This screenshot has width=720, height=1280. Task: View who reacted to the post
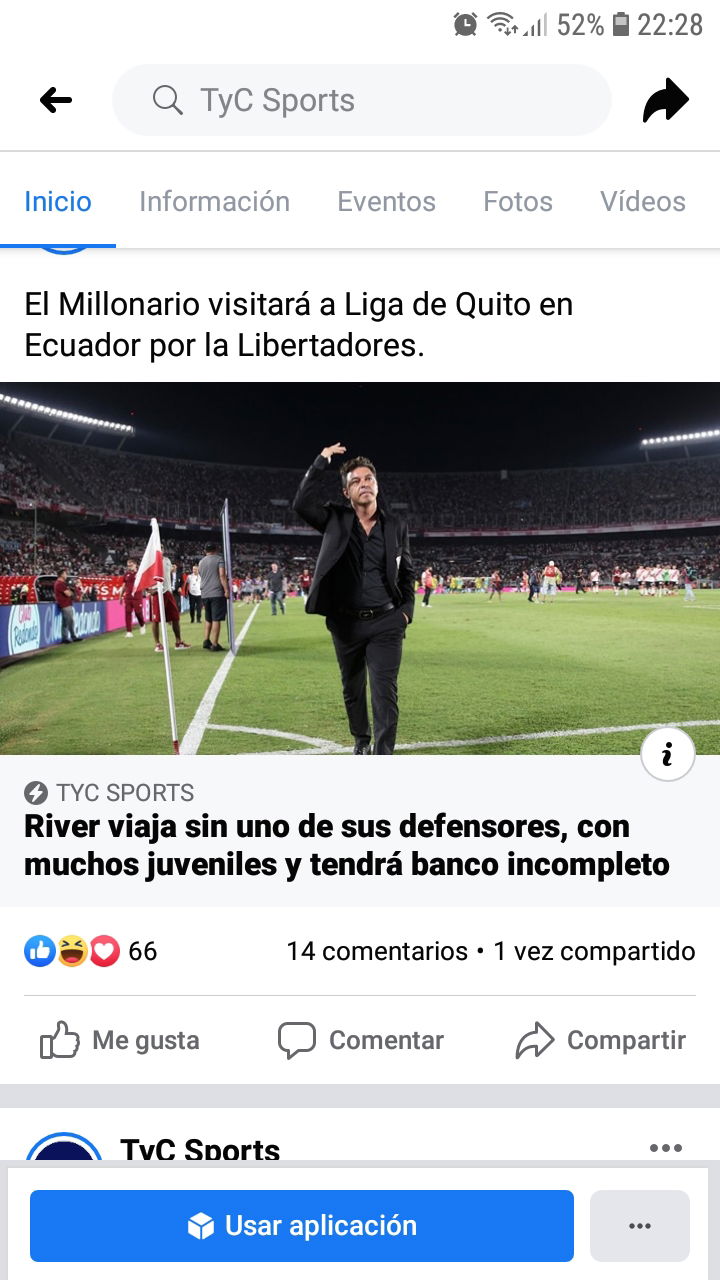tap(90, 951)
